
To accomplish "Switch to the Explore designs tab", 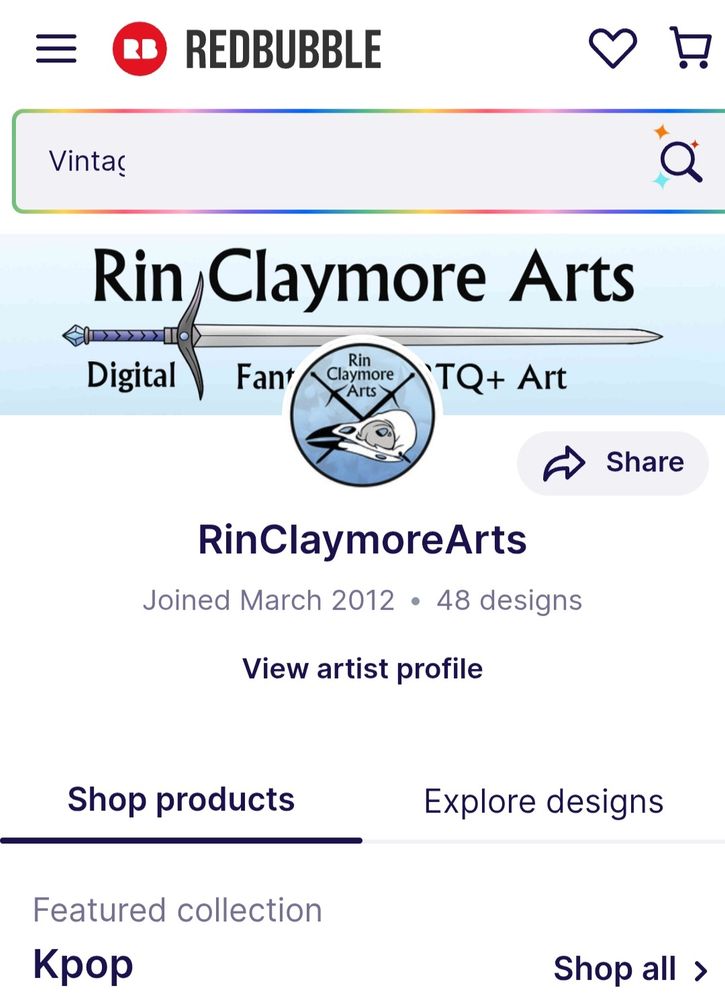I will [543, 801].
